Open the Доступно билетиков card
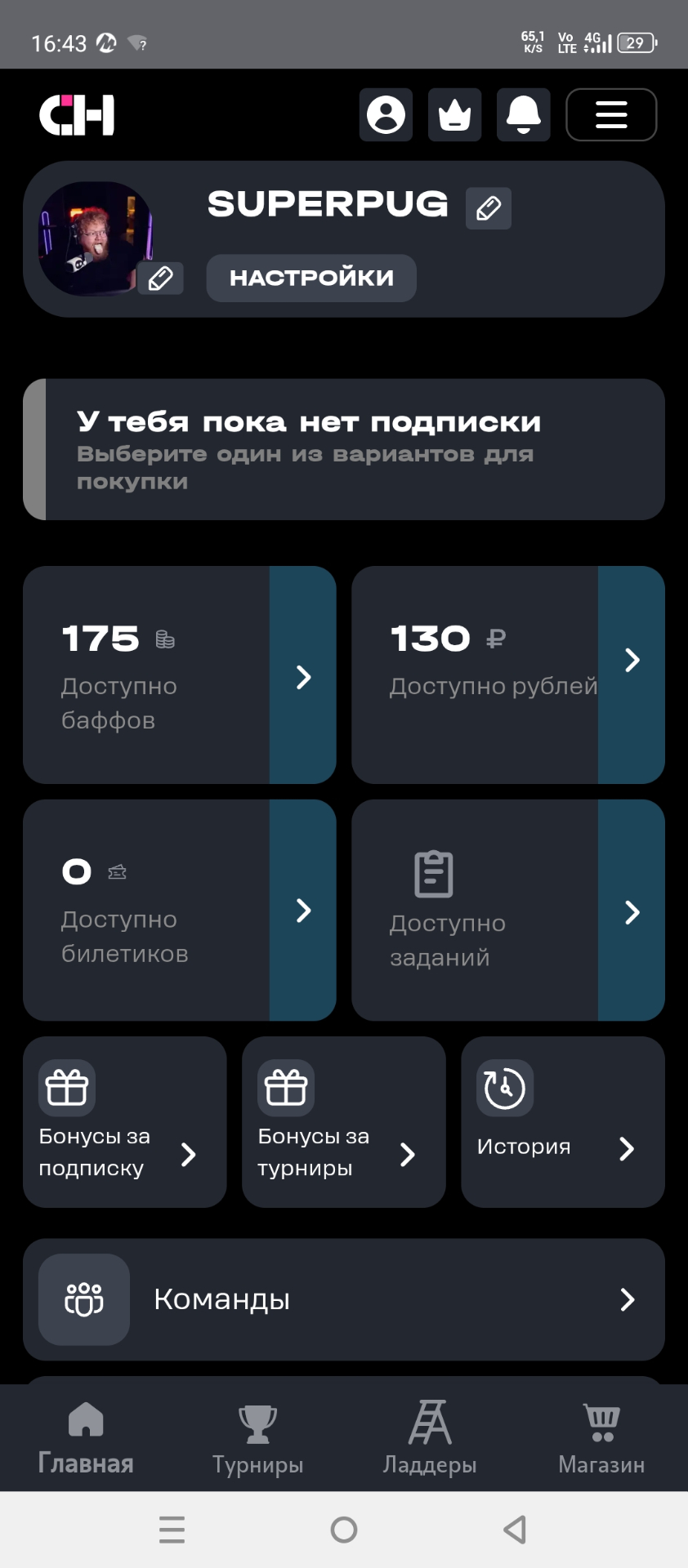 tap(180, 910)
